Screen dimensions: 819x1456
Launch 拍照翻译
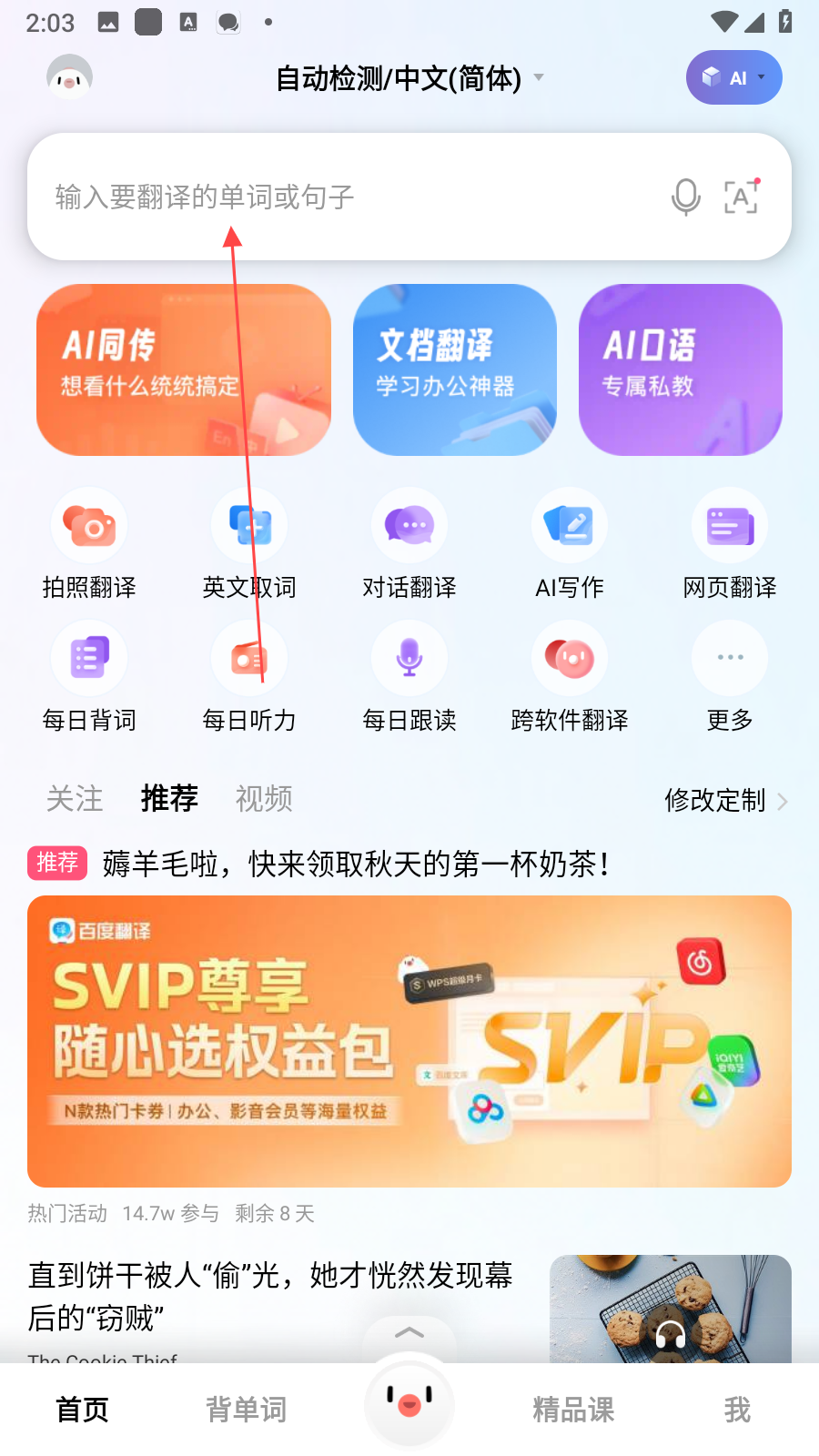(x=89, y=544)
